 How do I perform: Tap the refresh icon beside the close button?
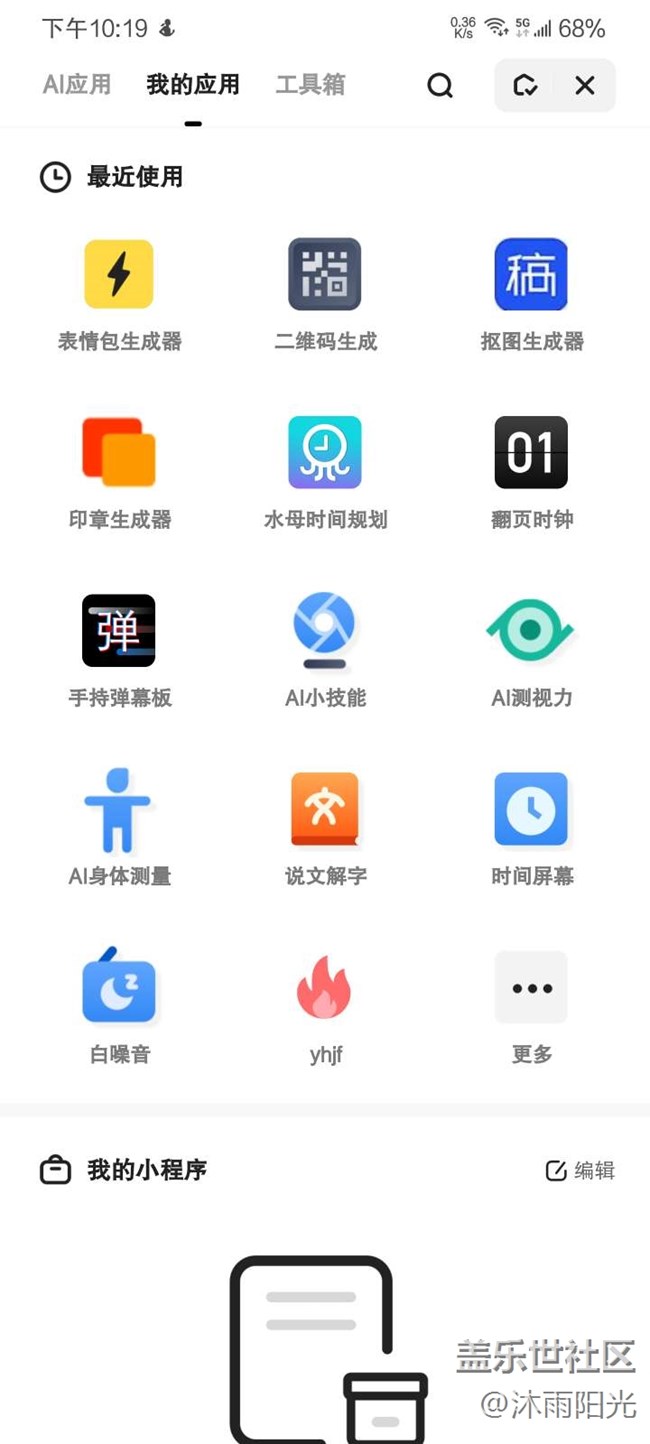click(x=525, y=86)
